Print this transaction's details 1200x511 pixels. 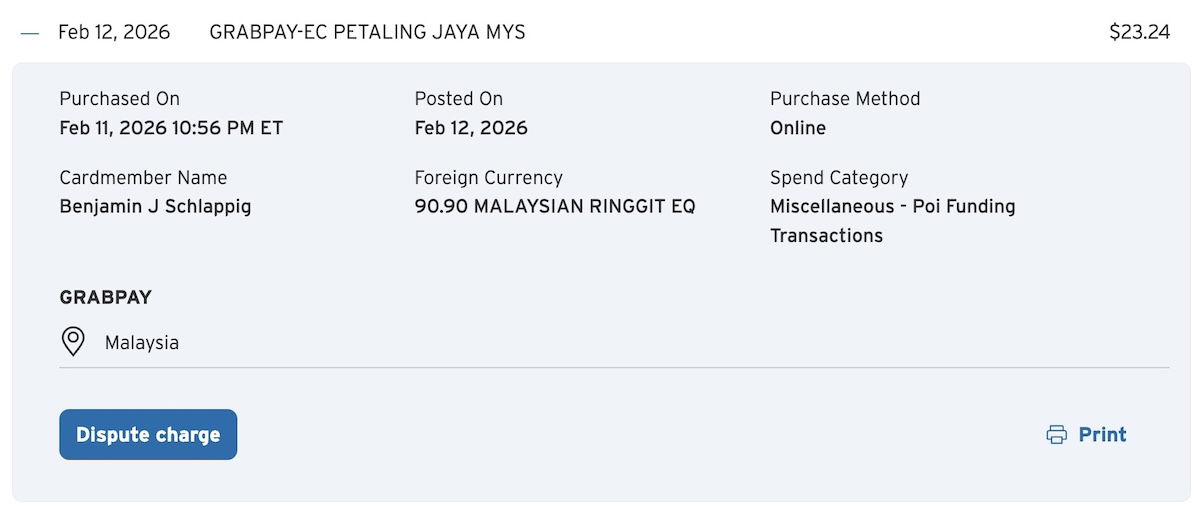coord(1087,435)
